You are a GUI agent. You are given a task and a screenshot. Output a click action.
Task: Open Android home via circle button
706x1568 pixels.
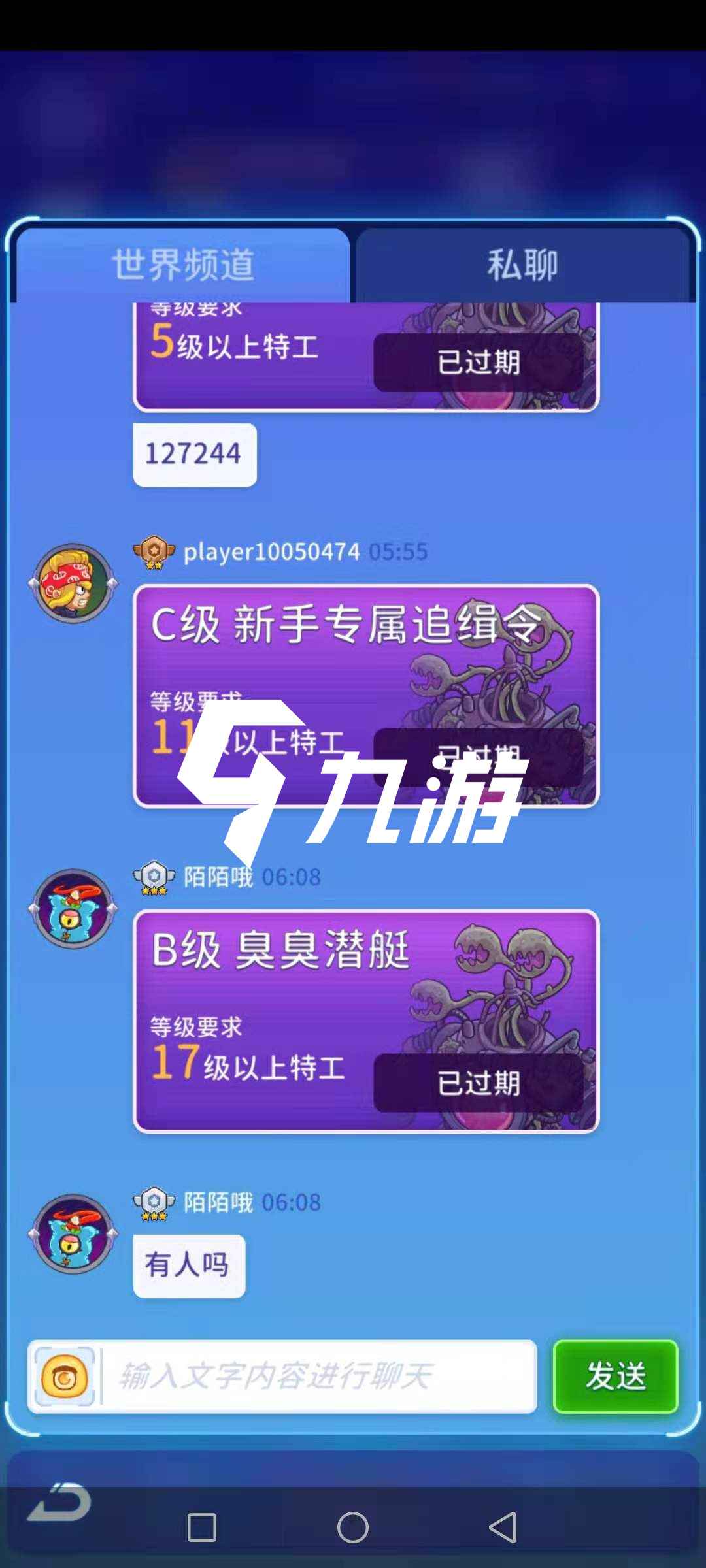coord(353,1527)
